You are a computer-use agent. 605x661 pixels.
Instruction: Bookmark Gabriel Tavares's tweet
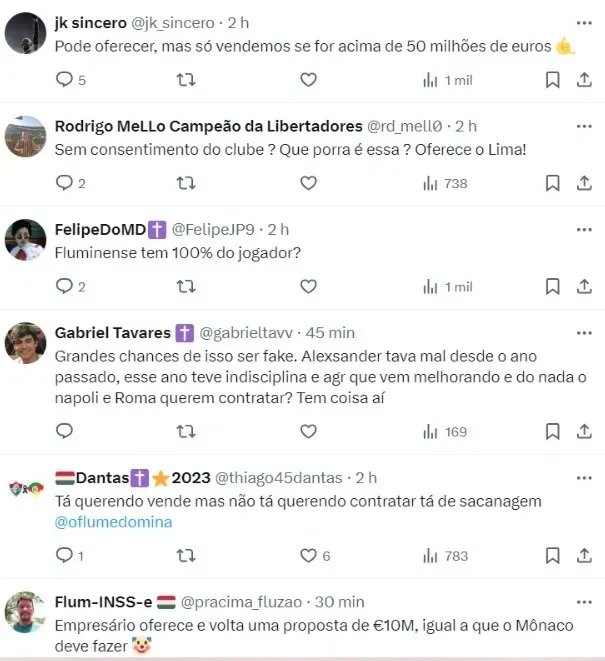[552, 431]
